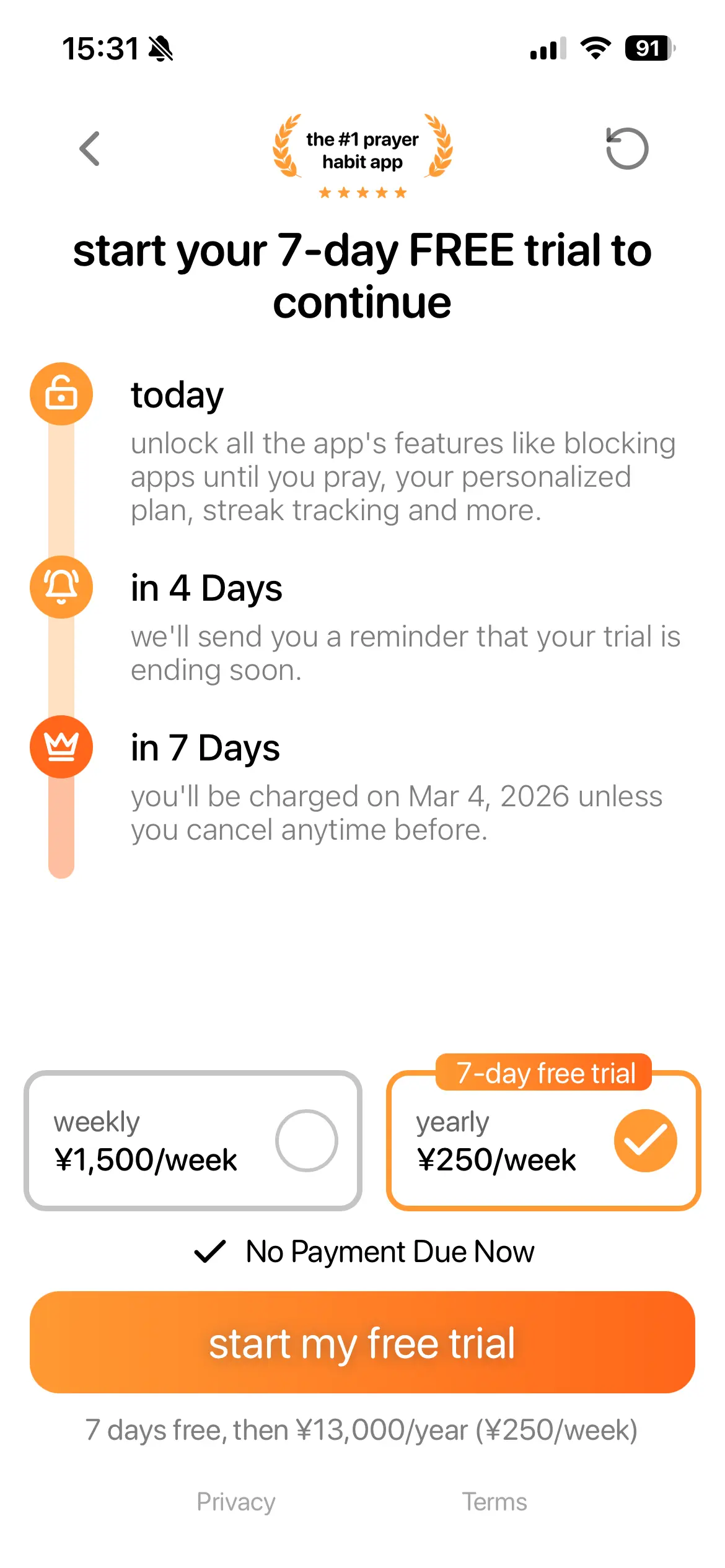Select the weekly ¥1,500/week plan
This screenshot has width=725, height=1568.
193,1140
